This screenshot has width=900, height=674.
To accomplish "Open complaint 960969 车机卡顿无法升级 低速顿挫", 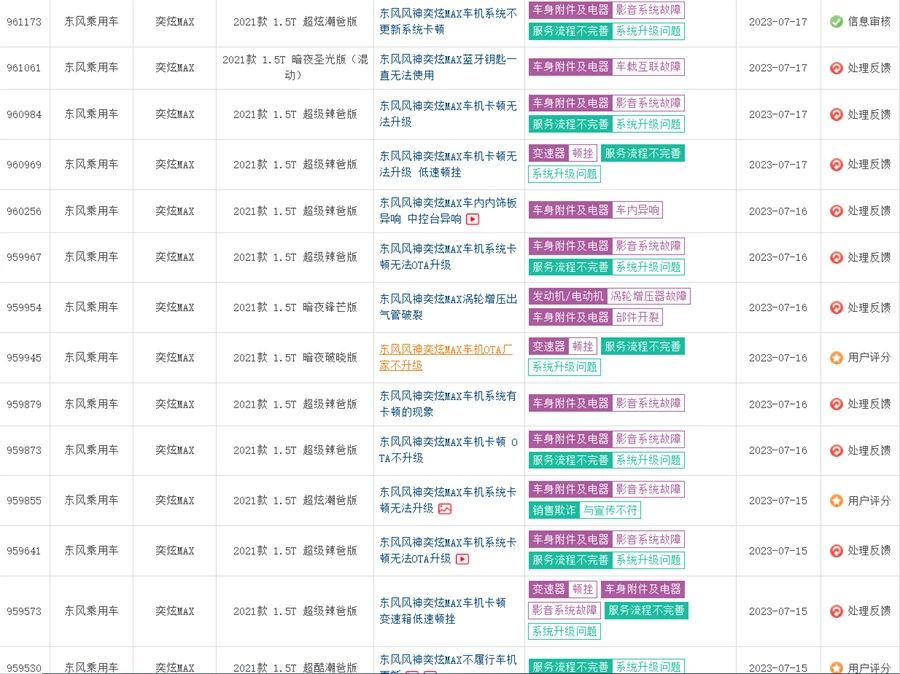I will coord(448,164).
